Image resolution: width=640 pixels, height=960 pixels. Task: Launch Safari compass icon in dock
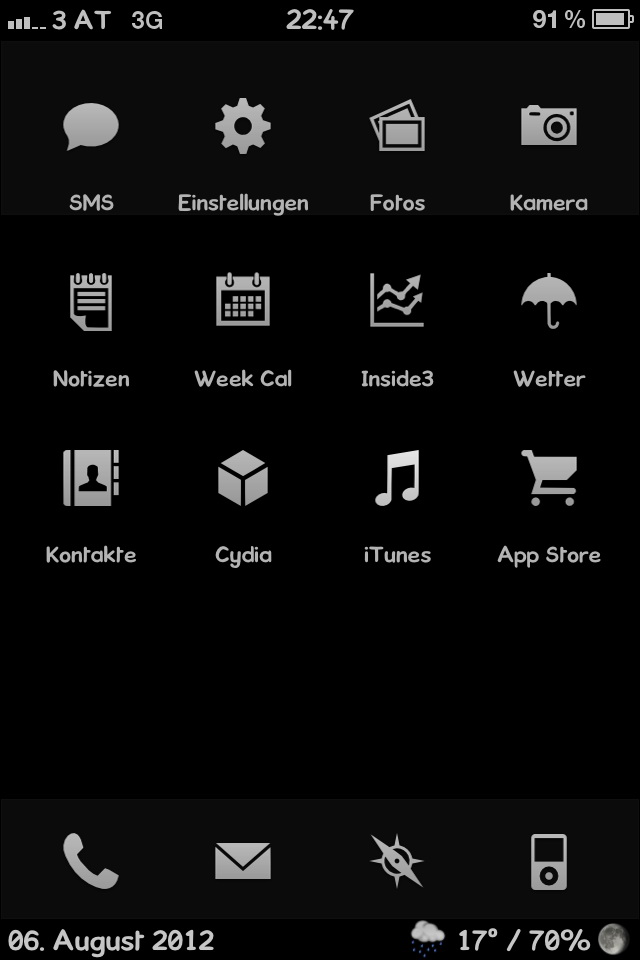(x=397, y=860)
